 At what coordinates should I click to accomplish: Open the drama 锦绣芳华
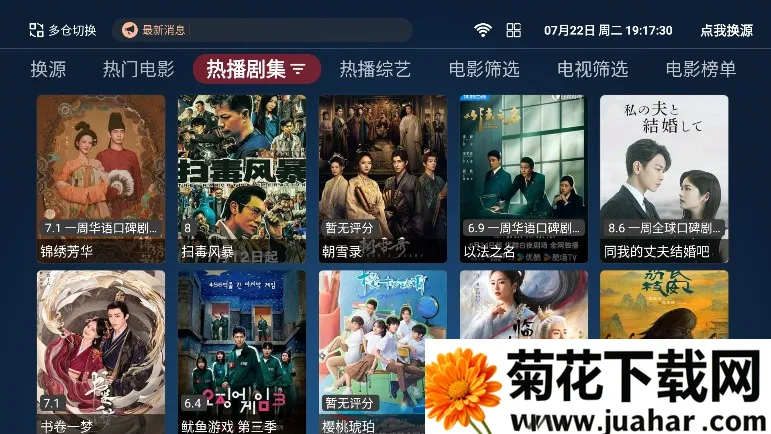pos(101,178)
